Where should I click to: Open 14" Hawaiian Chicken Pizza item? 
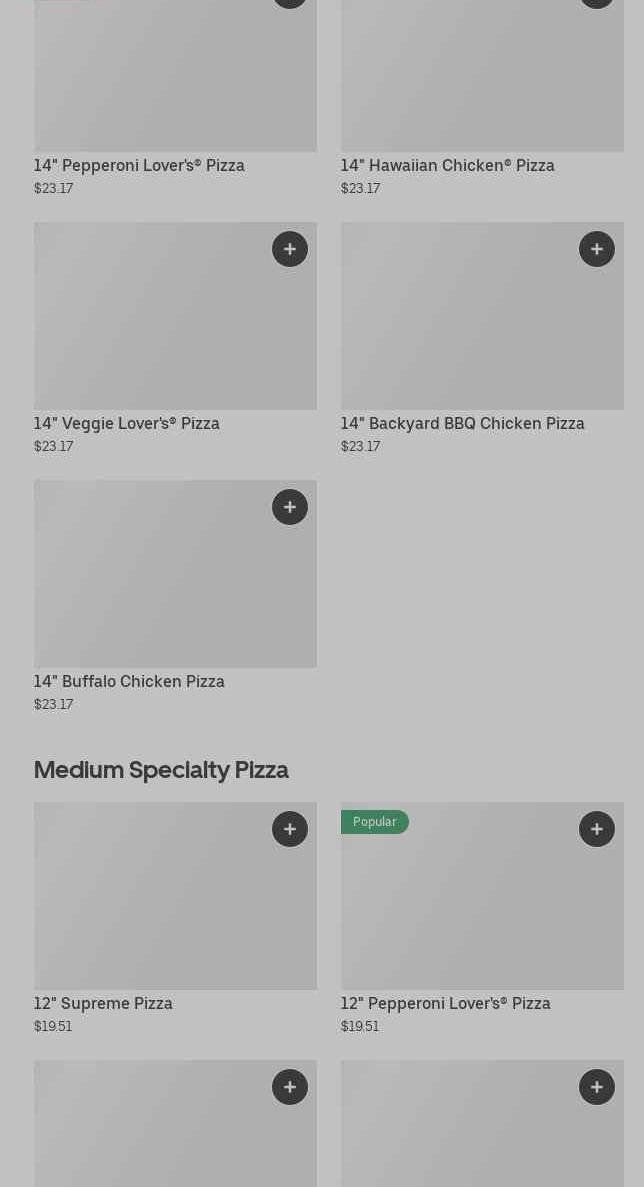(447, 166)
